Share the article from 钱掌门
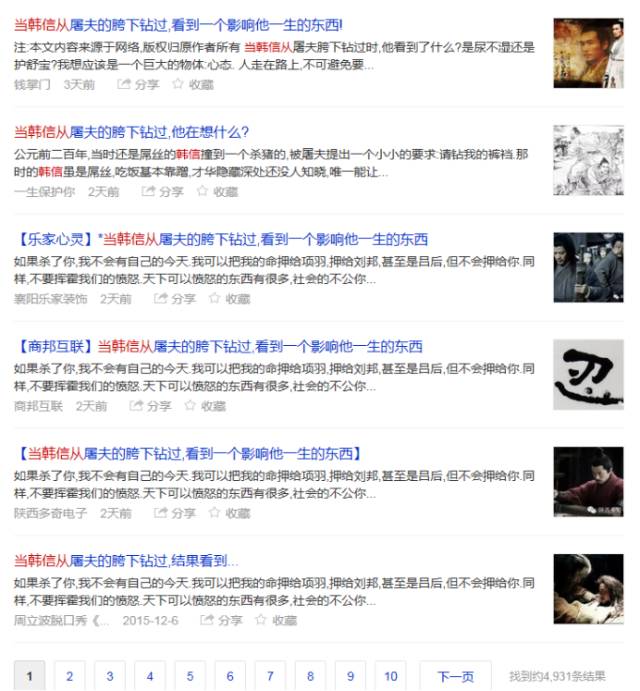Image resolution: width=640 pixels, height=691 pixels. [138, 85]
